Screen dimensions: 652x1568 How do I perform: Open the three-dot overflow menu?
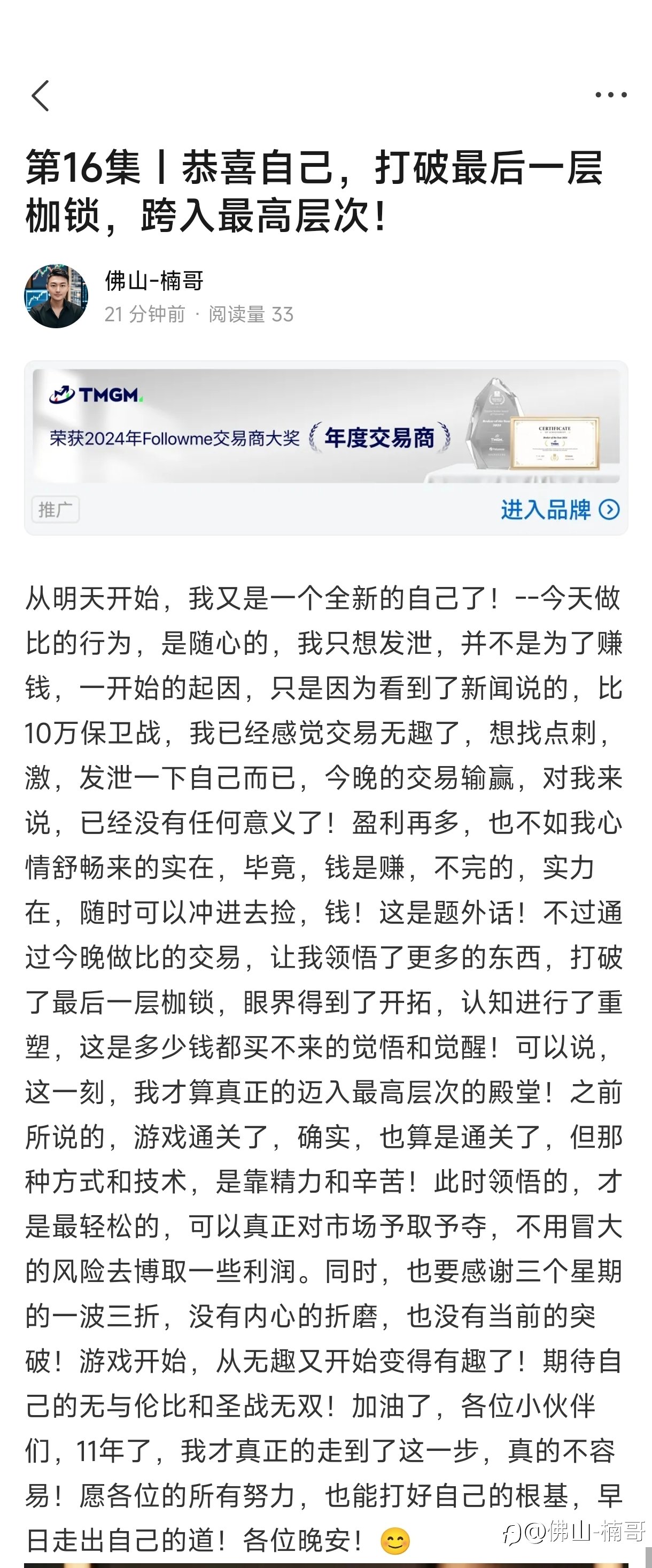pyautogui.click(x=611, y=95)
